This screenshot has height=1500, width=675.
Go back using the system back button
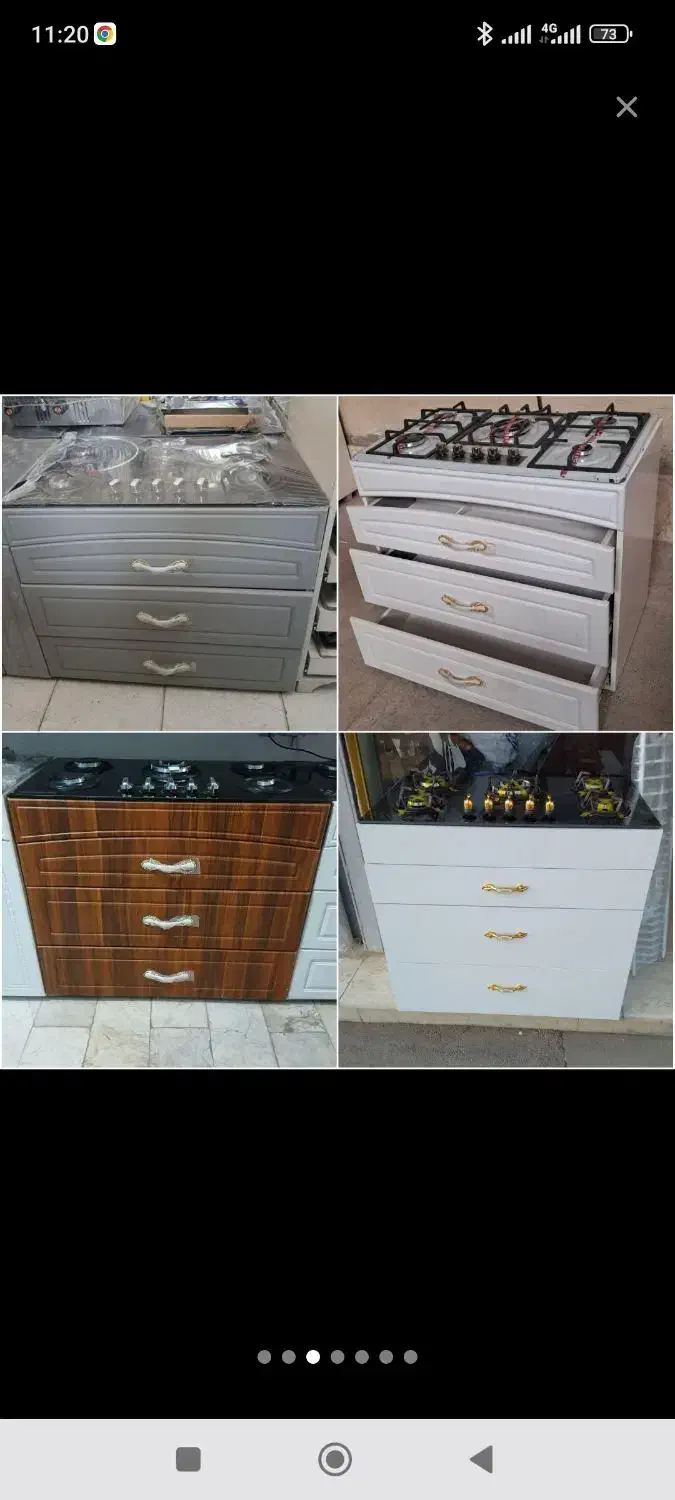coord(482,1459)
